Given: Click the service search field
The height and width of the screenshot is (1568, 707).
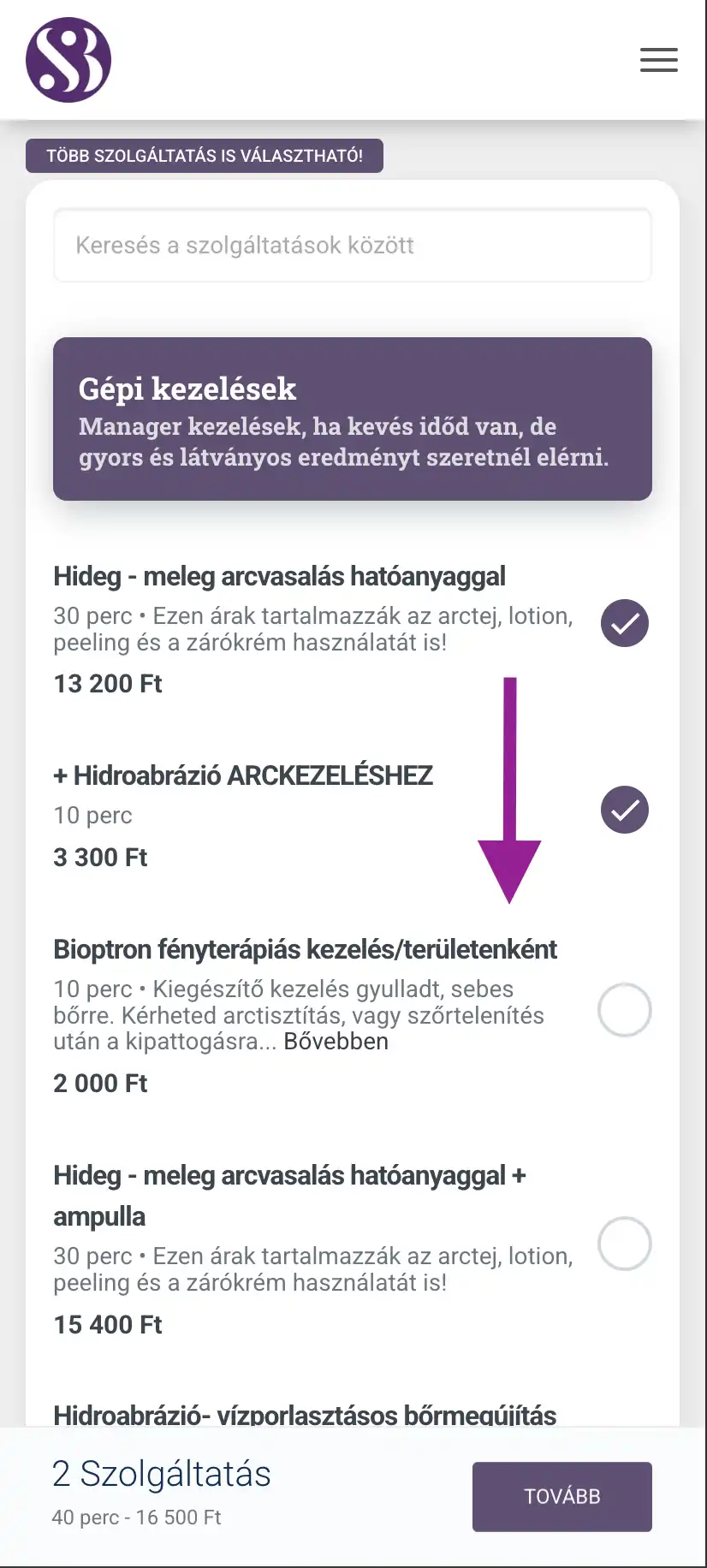Looking at the screenshot, I should click(x=352, y=246).
